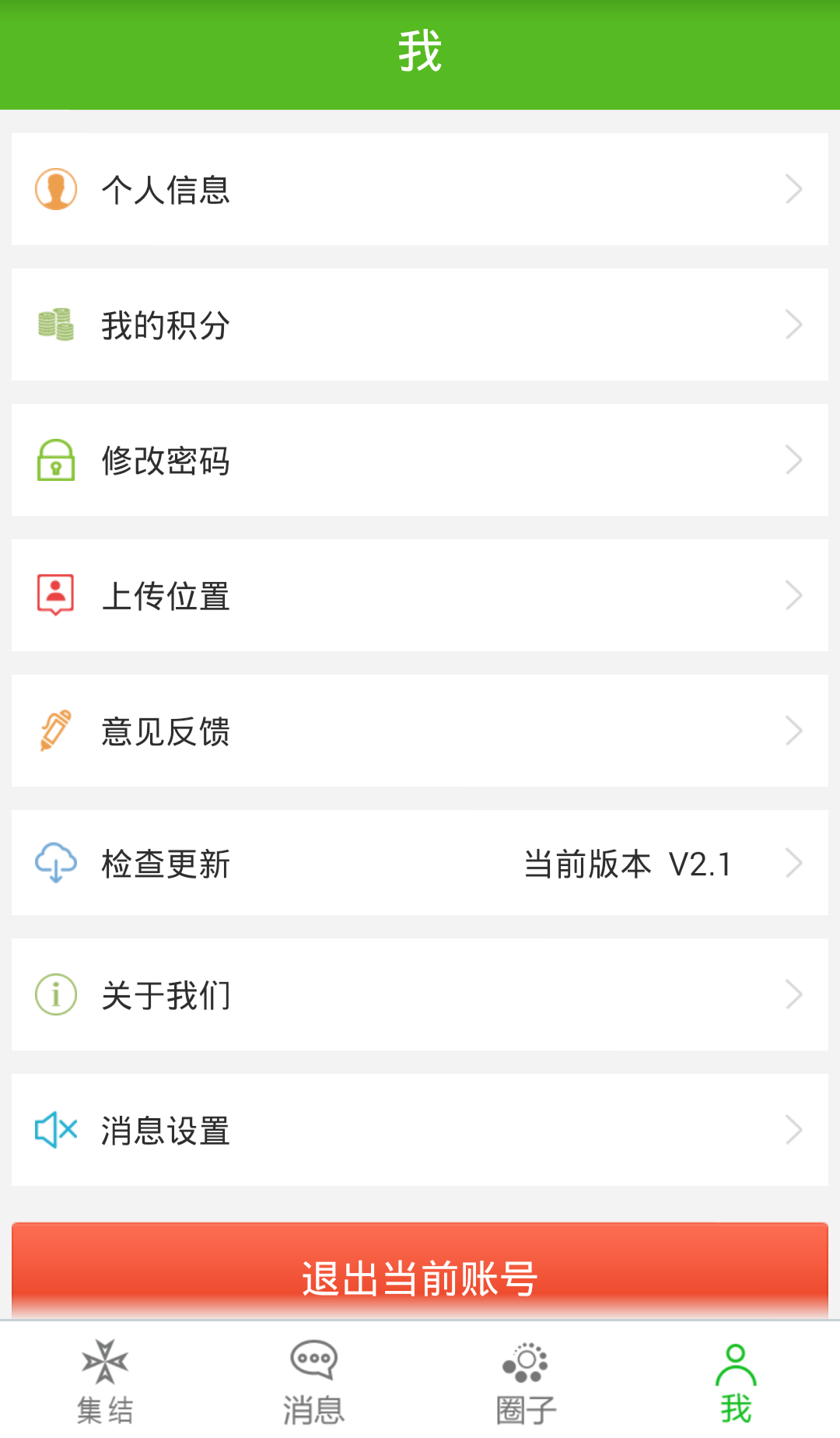Image resolution: width=840 pixels, height=1438 pixels.
Task: Open 个人信息 personal info row
Action: coord(420,189)
